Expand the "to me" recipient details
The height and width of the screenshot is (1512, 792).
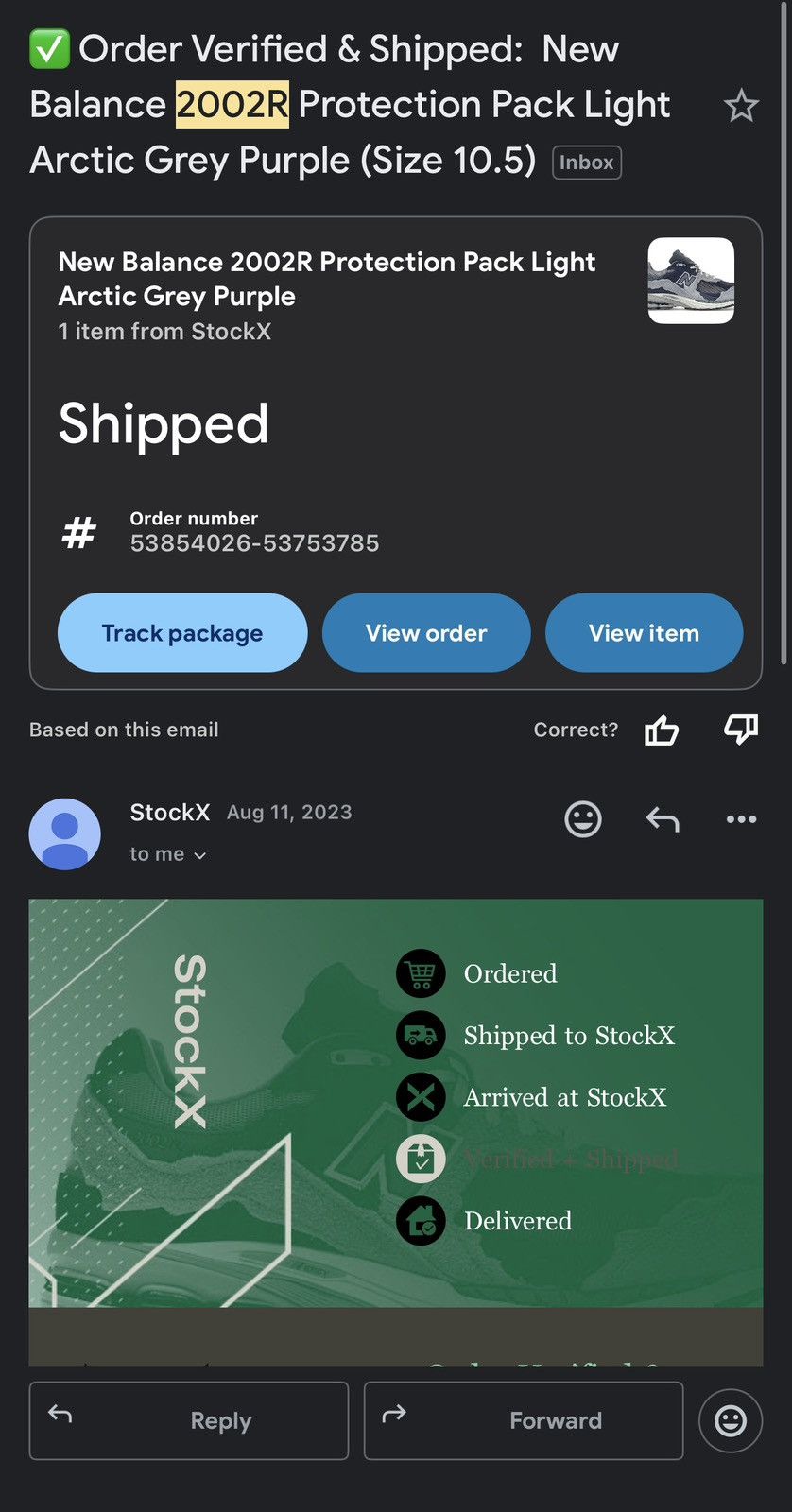(x=168, y=854)
